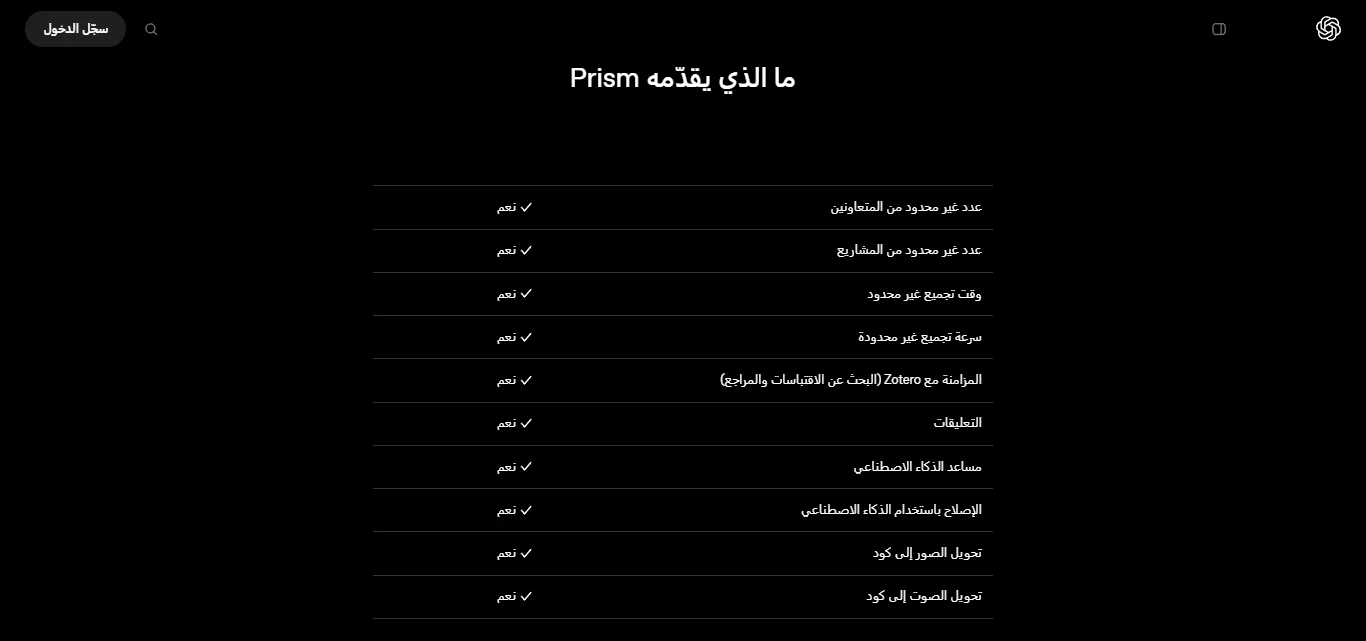Open the search icon
The image size is (1366, 641).
tap(151, 29)
